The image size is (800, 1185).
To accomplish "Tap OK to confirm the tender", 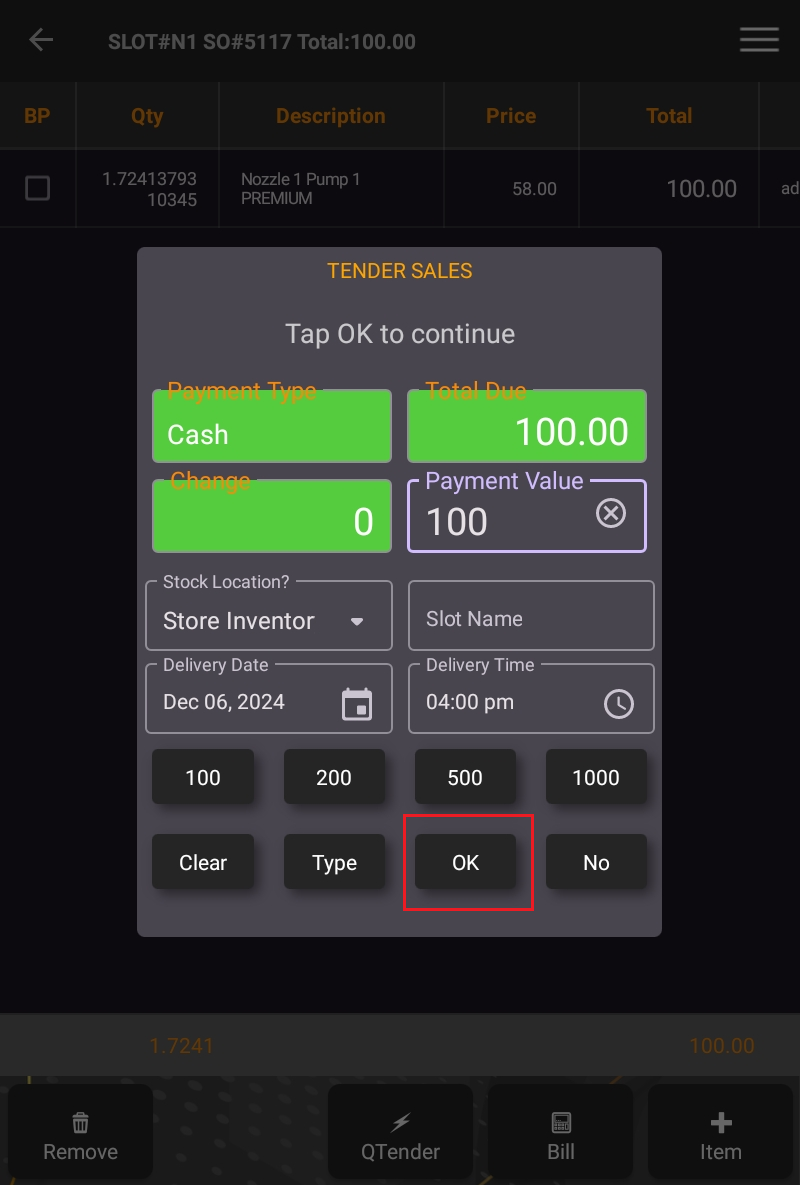I will pos(466,862).
